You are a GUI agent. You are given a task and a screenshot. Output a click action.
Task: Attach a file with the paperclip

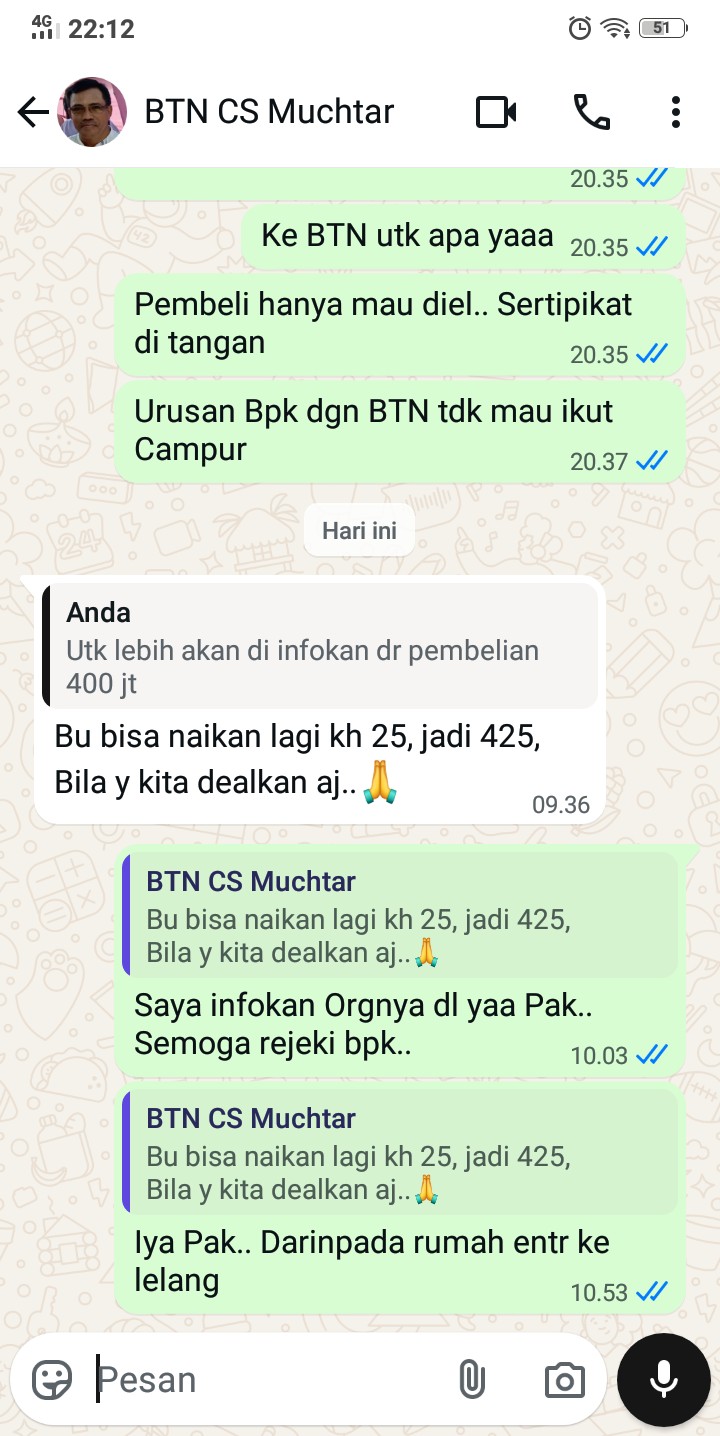coord(471,1380)
